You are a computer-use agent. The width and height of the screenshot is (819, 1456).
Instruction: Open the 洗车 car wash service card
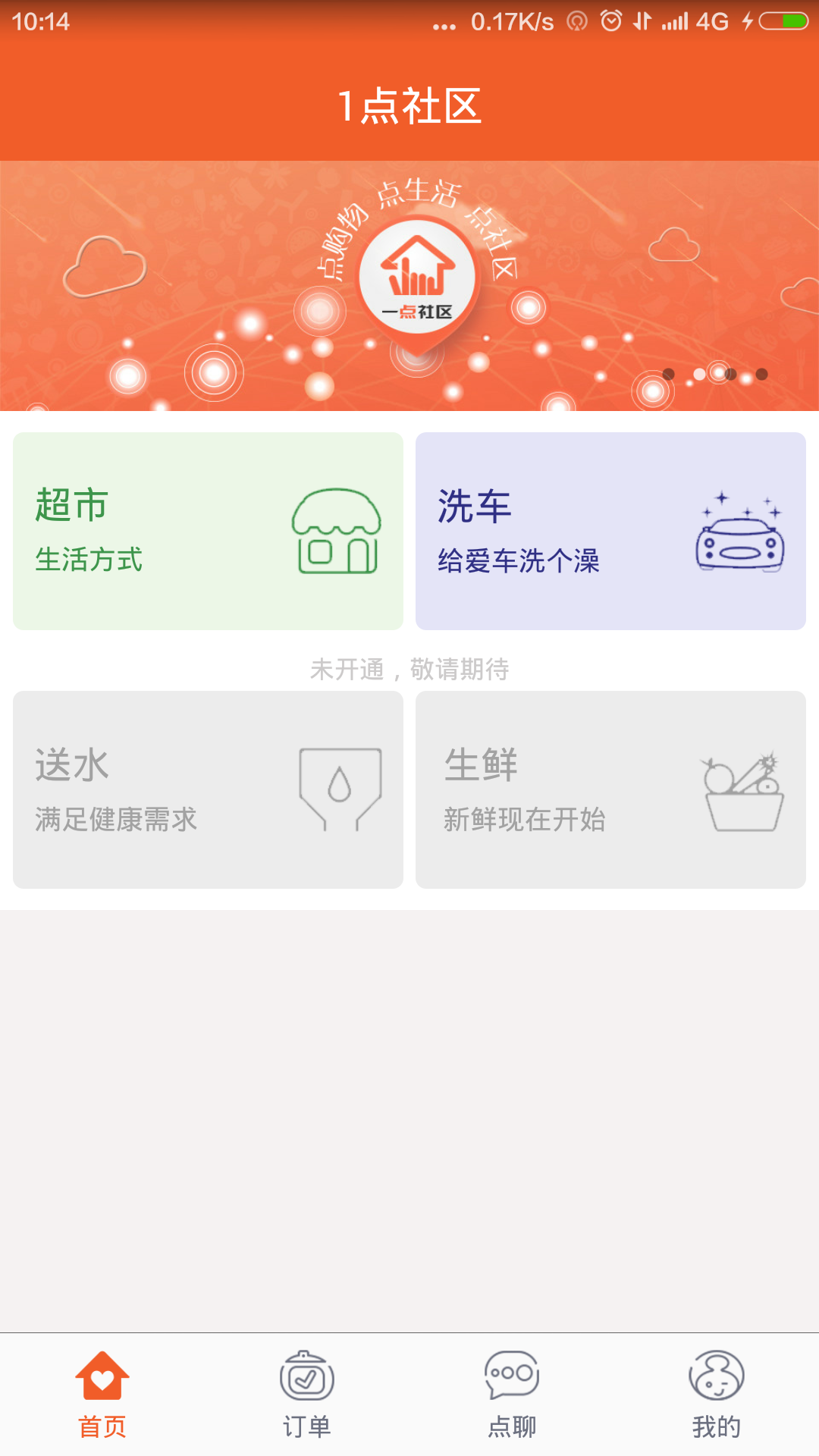tap(610, 531)
